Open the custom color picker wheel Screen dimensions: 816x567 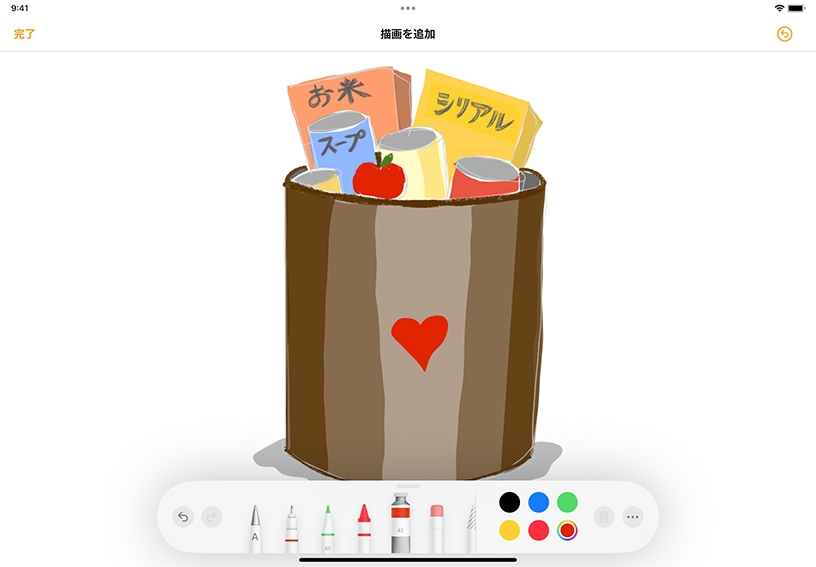pyautogui.click(x=568, y=531)
